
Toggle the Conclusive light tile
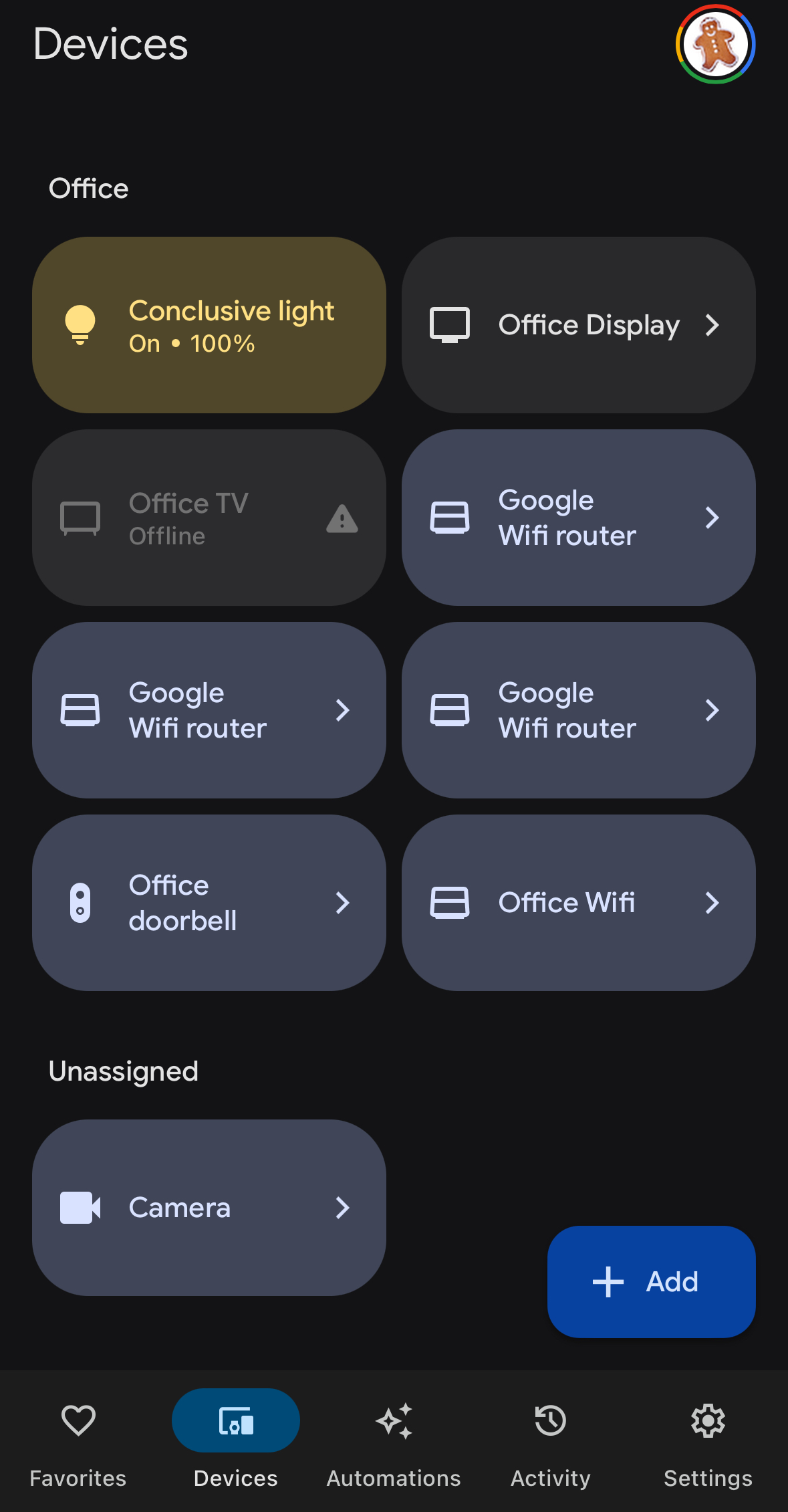(x=209, y=325)
